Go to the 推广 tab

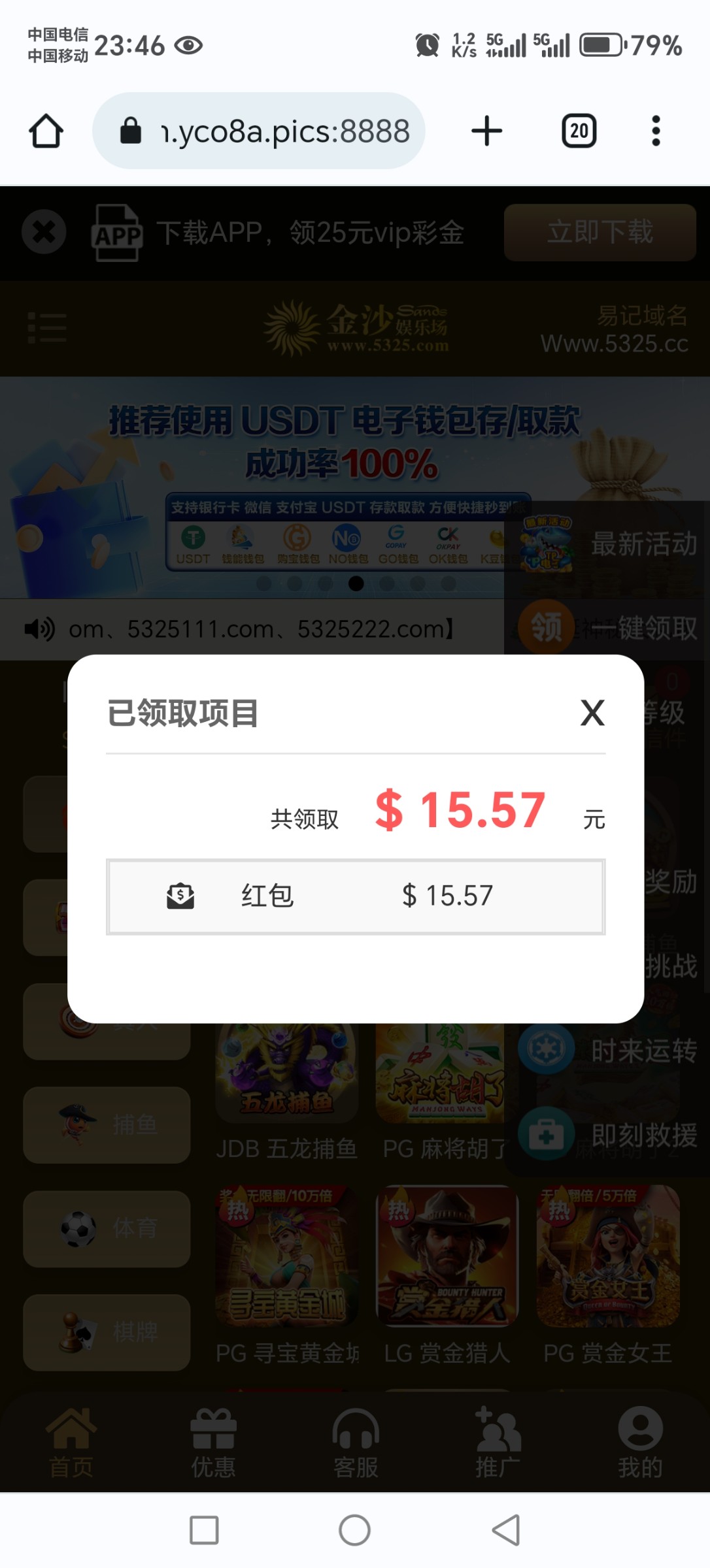pyautogui.click(x=498, y=1445)
